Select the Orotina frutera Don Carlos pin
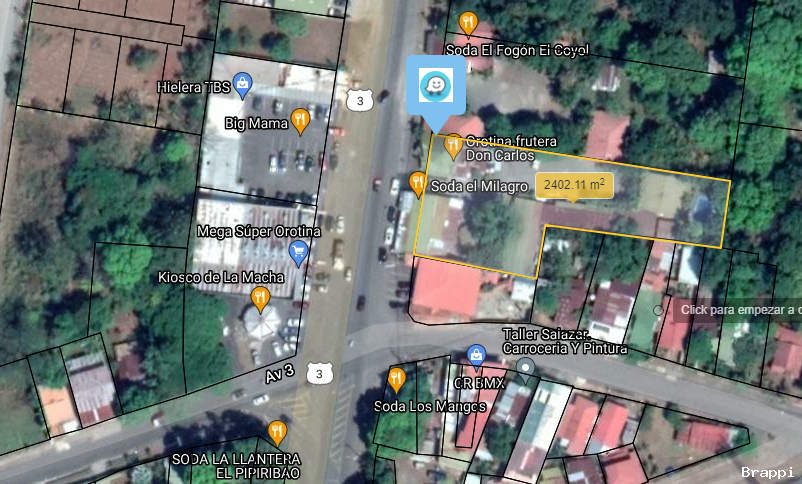This screenshot has width=802, height=484. (453, 146)
